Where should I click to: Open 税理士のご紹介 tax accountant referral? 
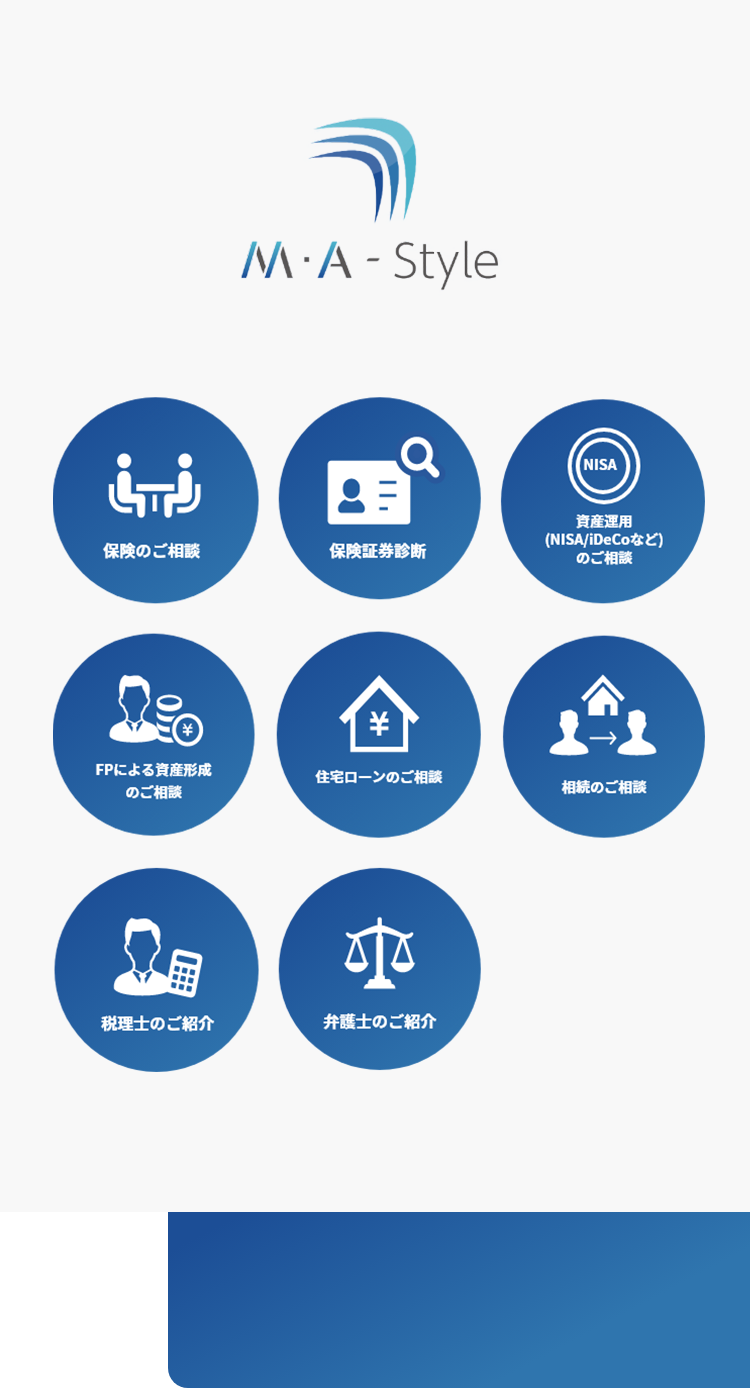pos(156,969)
